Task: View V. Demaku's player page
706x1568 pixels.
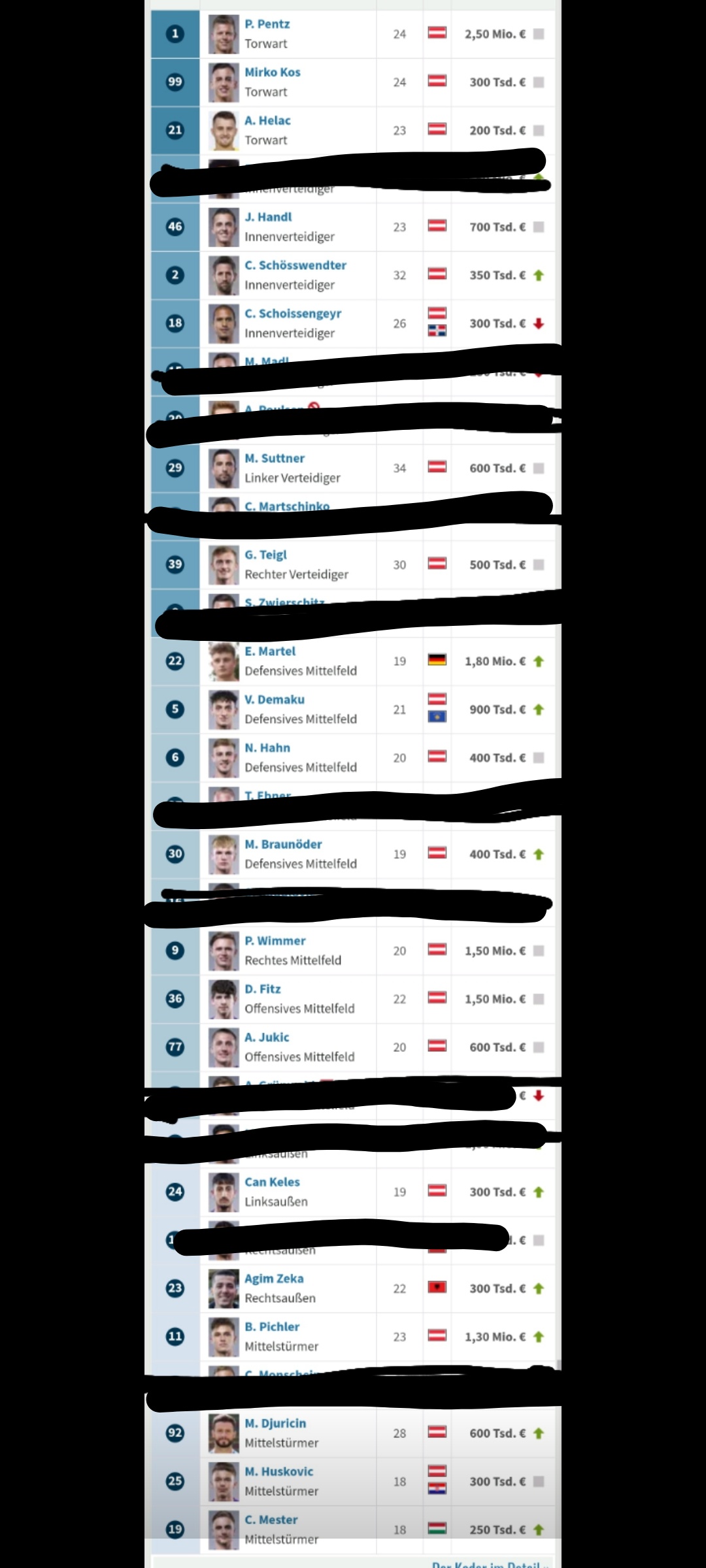Action: coord(275,700)
